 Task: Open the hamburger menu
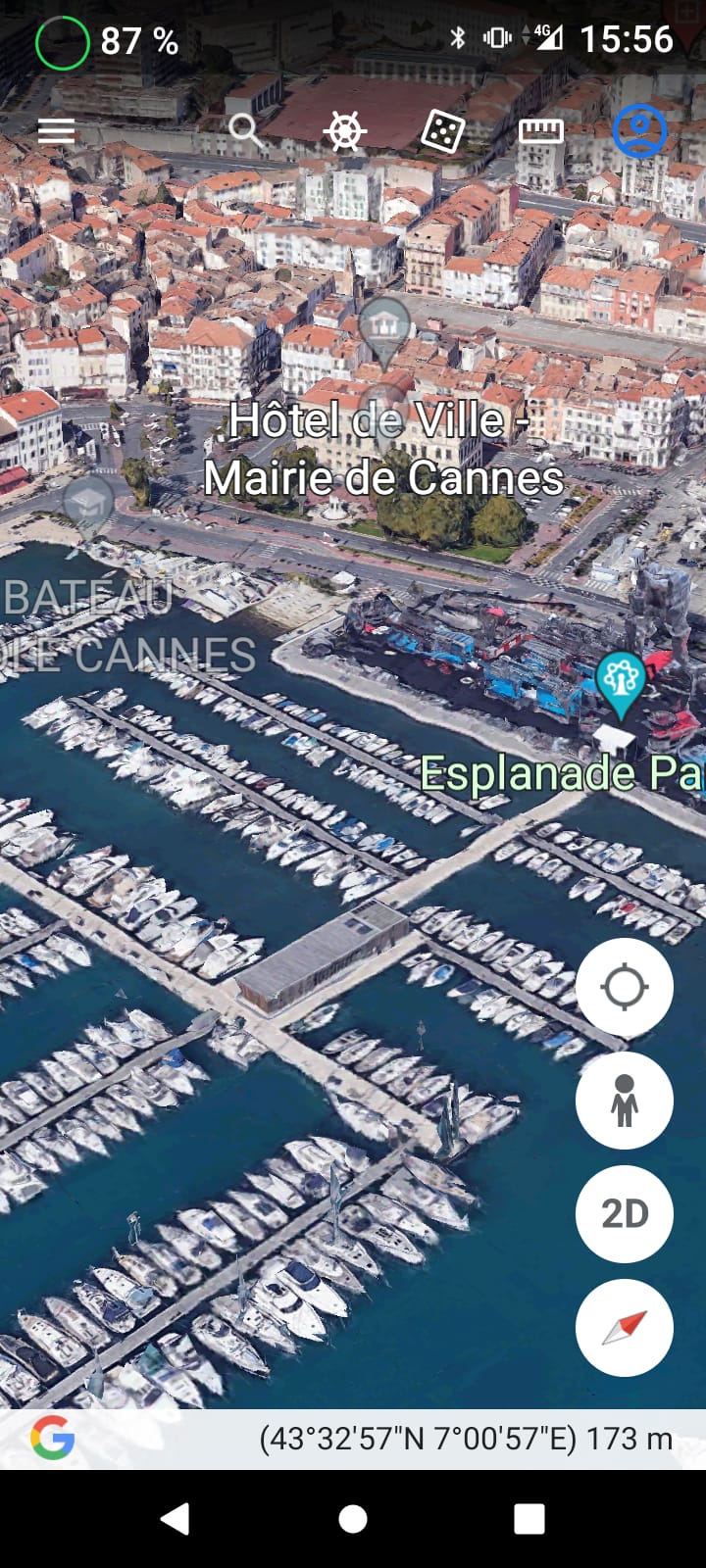tap(56, 130)
